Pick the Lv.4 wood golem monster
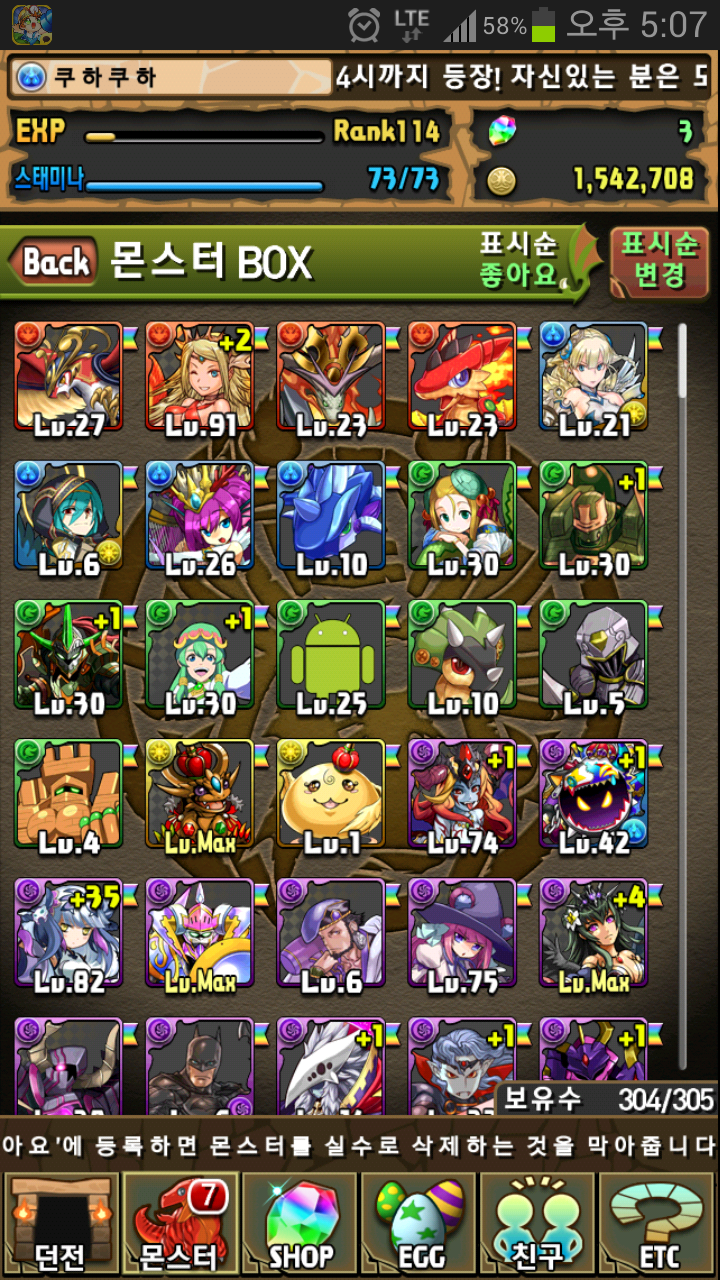 tap(69, 794)
